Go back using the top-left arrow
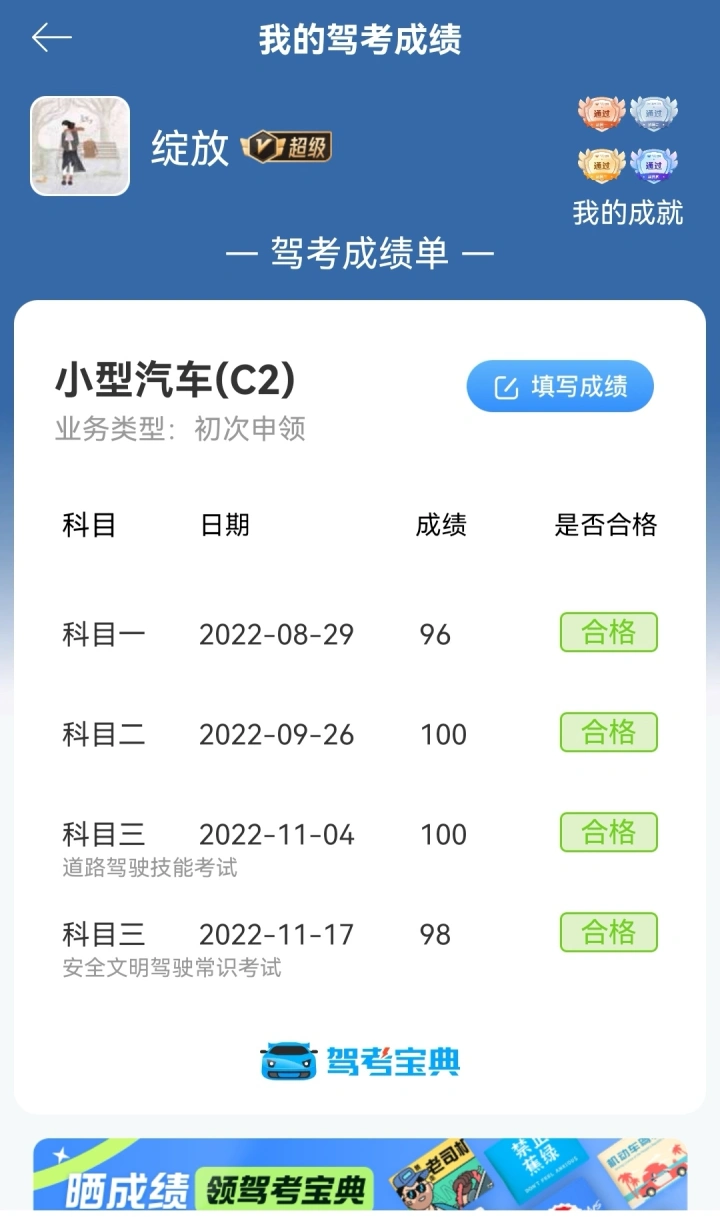 pyautogui.click(x=51, y=39)
